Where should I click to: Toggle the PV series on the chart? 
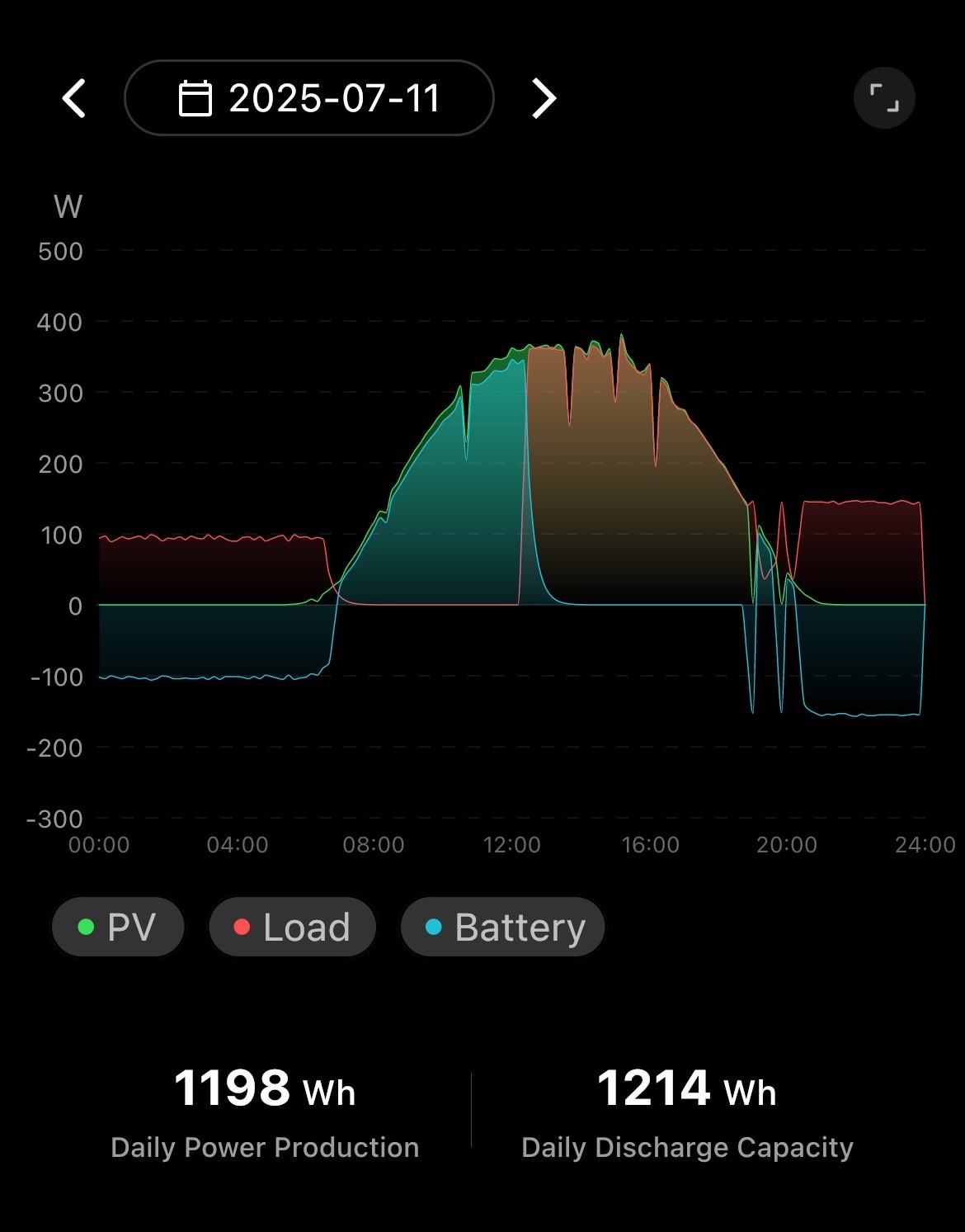pos(118,928)
